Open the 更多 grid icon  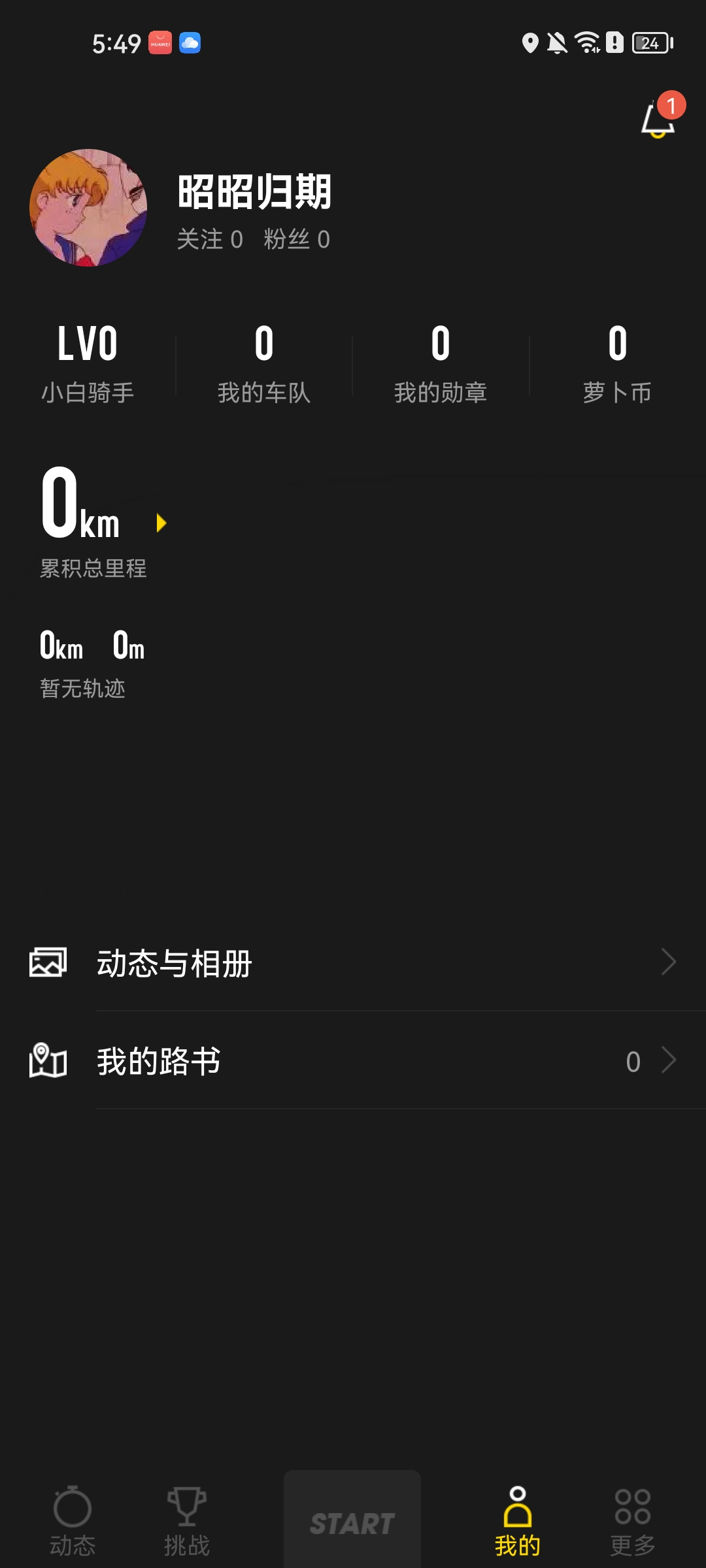[631, 1506]
